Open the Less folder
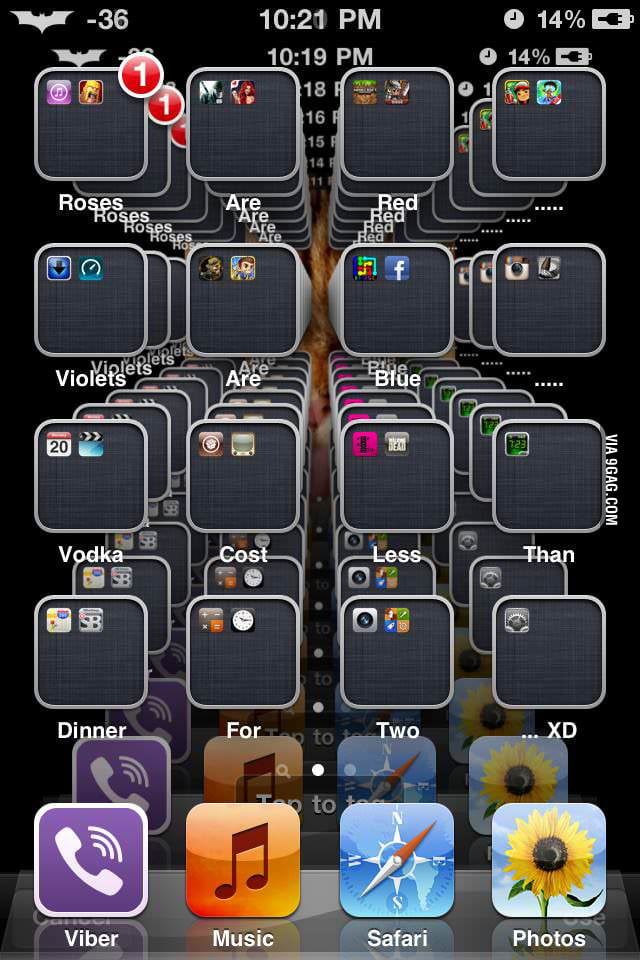This screenshot has height=960, width=640. [397, 477]
